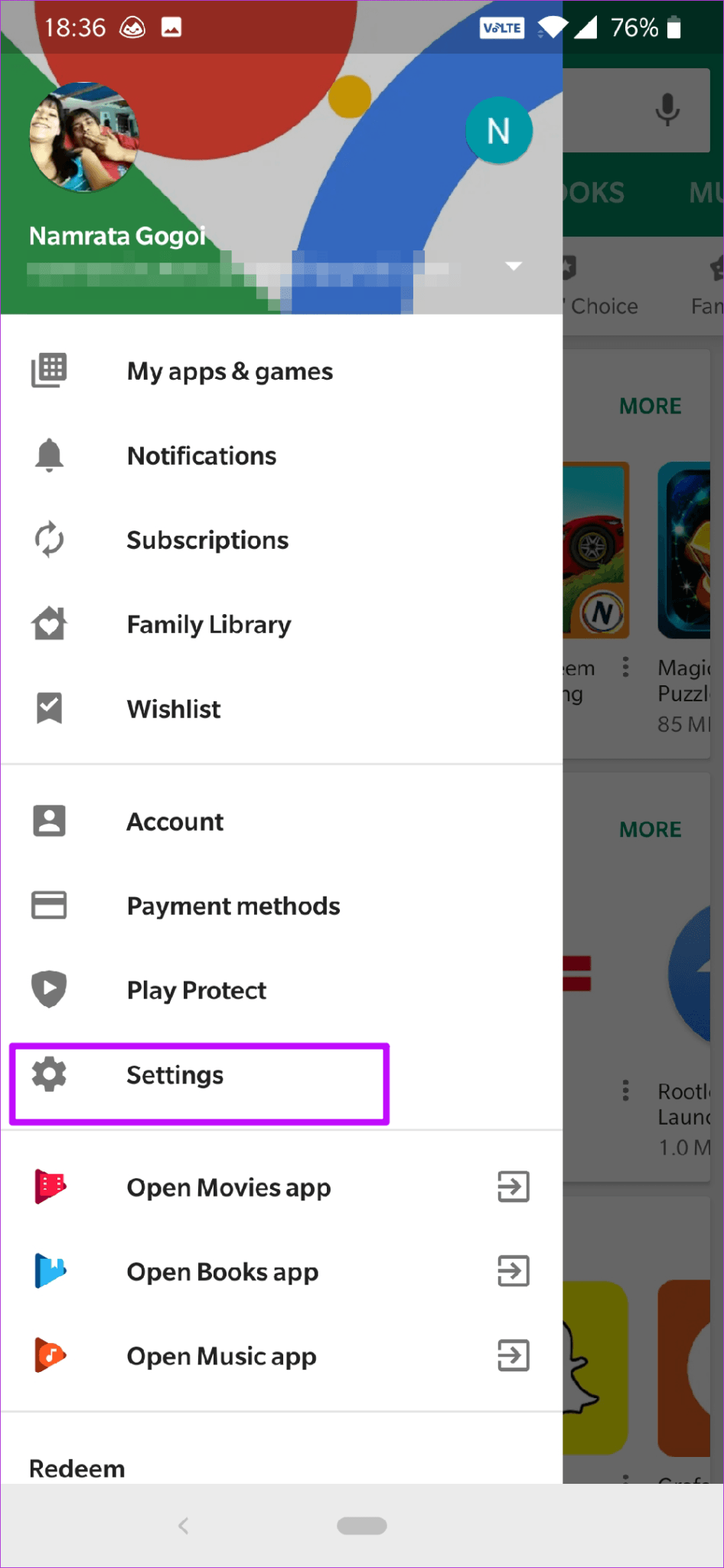Open Family Library
724x1568 pixels.
pyautogui.click(x=208, y=625)
